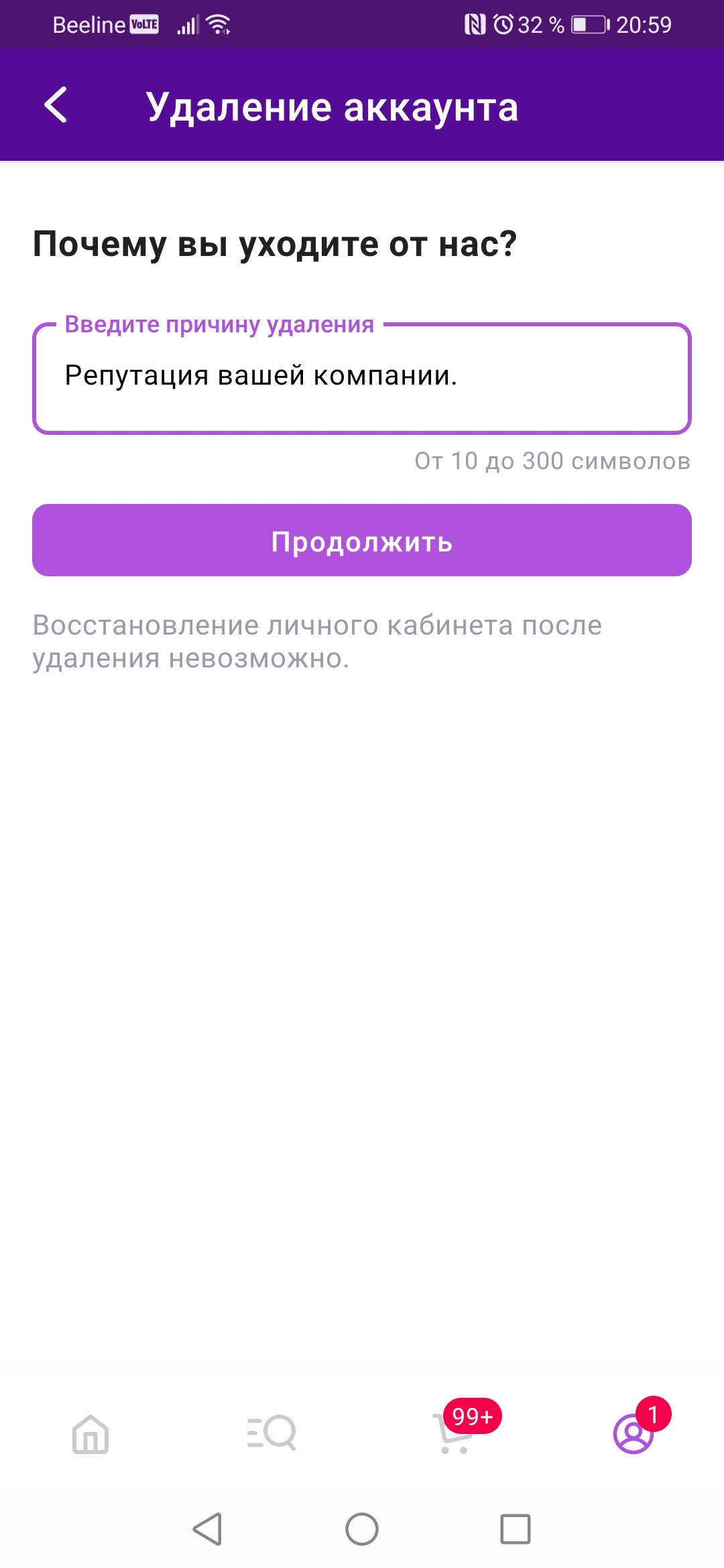724x1568 pixels.
Task: Go back from the account deletion screen
Action: 56,105
